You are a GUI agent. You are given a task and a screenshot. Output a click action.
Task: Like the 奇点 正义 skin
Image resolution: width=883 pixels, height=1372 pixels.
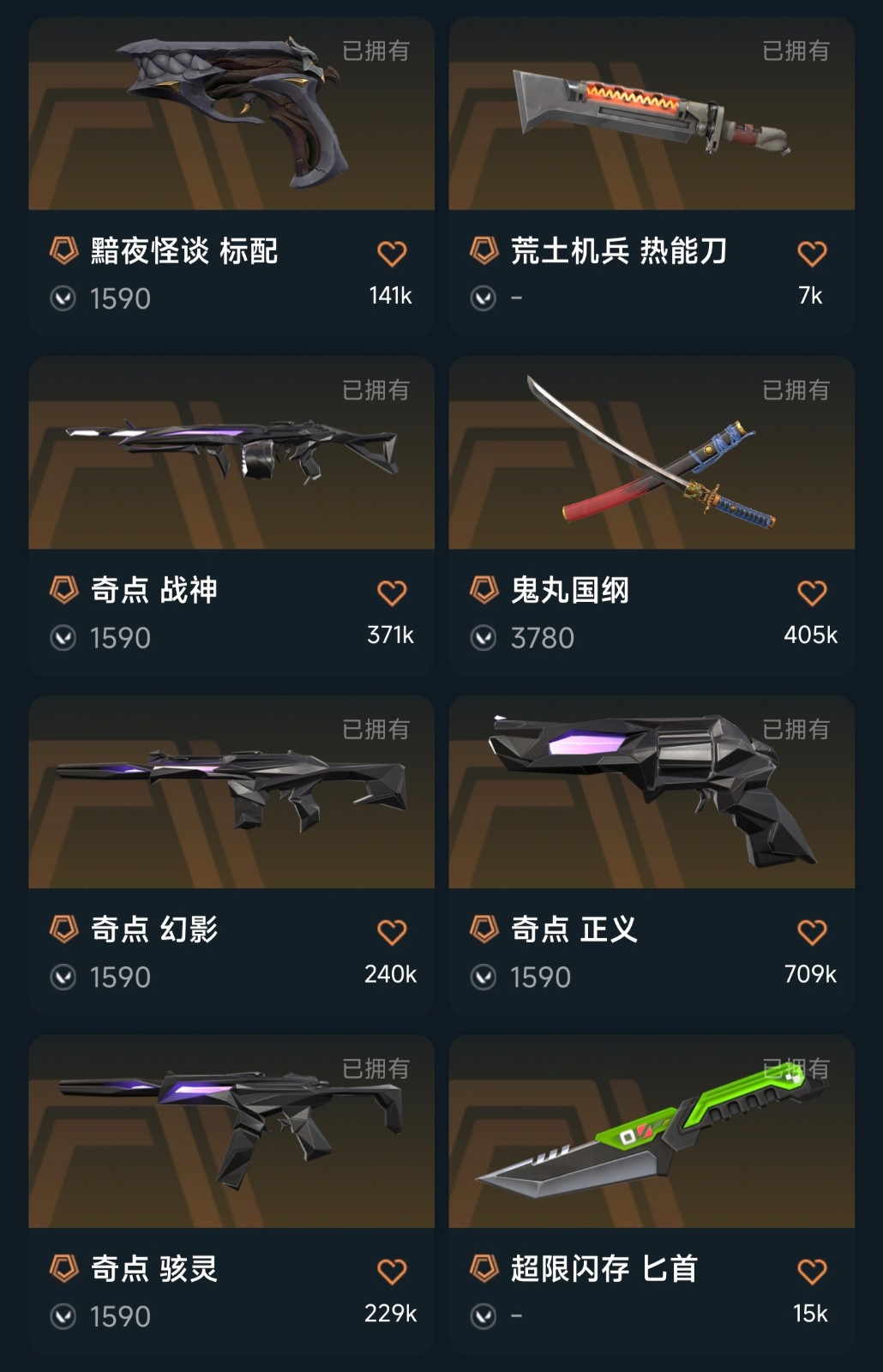click(x=812, y=932)
